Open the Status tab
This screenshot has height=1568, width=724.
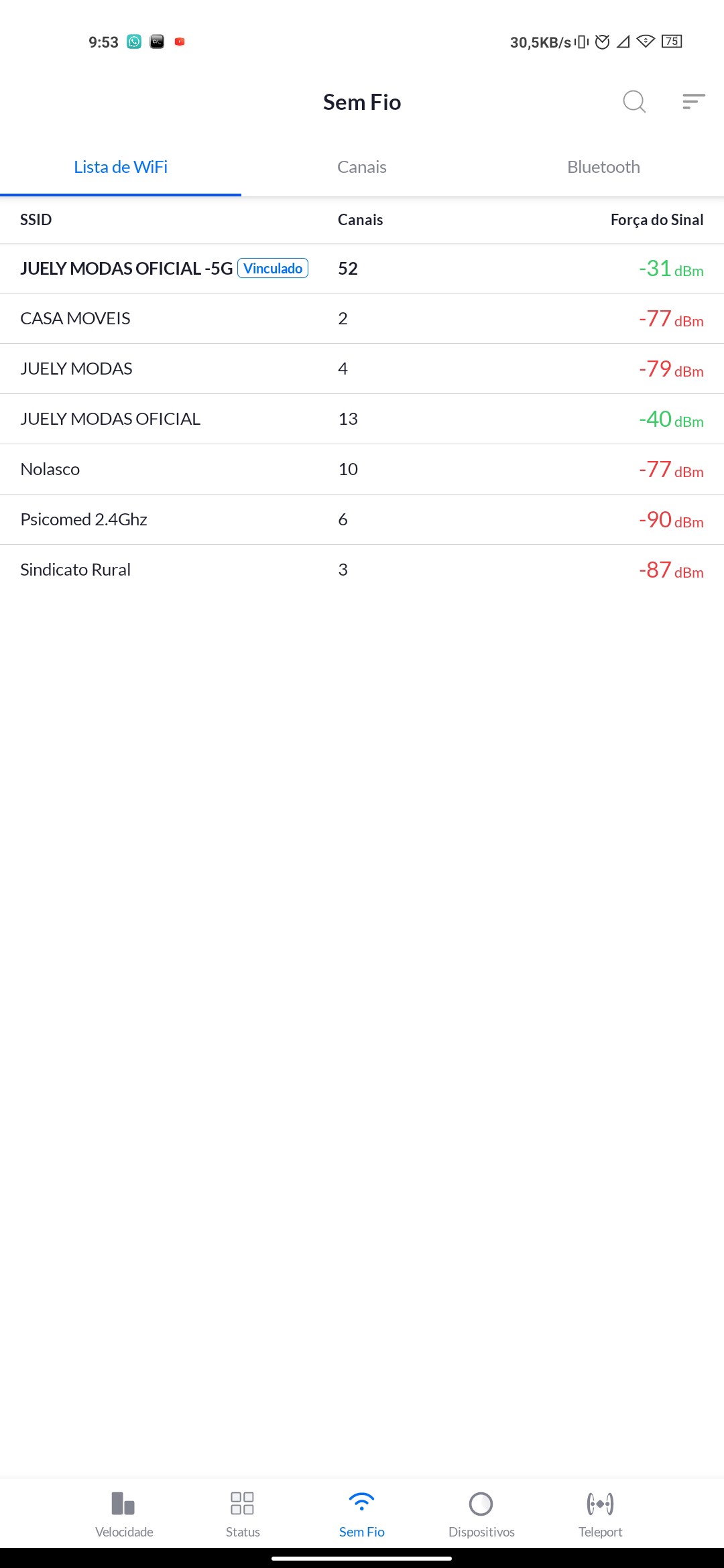coord(243,1513)
